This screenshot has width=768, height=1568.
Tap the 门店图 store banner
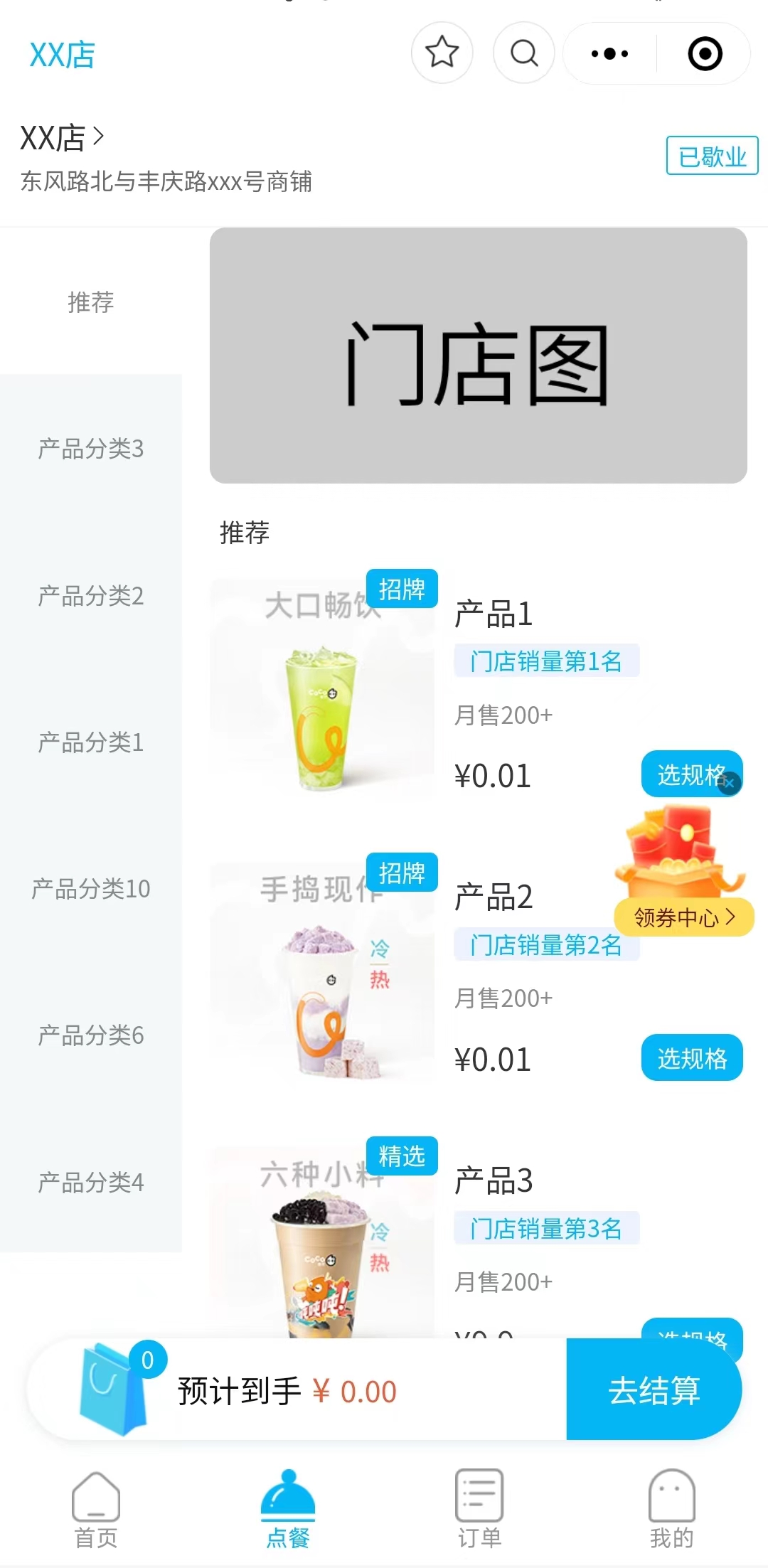(478, 356)
